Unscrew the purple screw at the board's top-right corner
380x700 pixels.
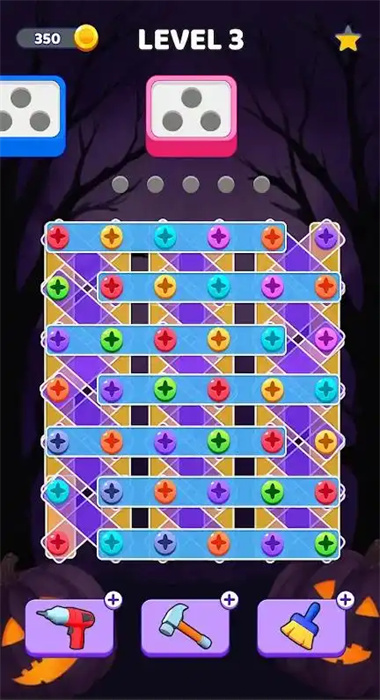click(x=326, y=237)
